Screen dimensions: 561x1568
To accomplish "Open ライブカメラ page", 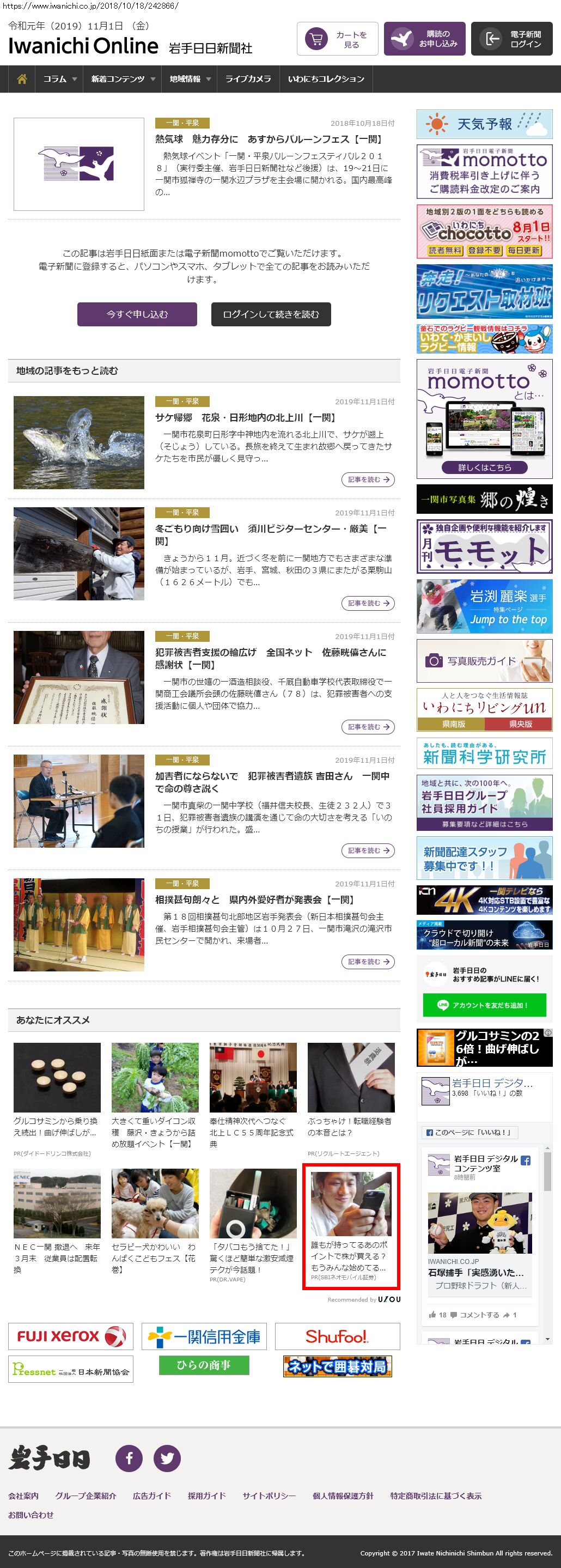I will pyautogui.click(x=248, y=79).
